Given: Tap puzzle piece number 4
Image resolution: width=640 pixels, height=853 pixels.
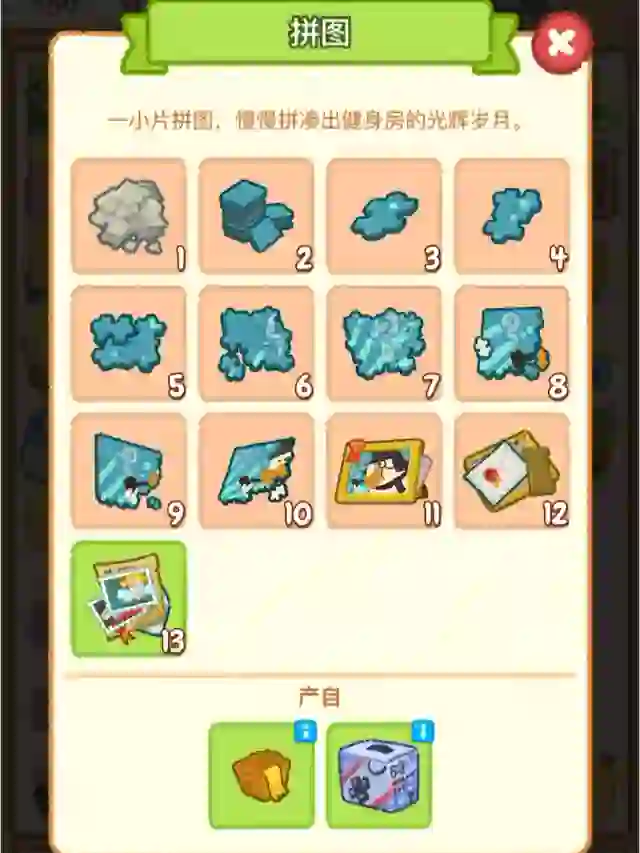Looking at the screenshot, I should click(x=512, y=216).
